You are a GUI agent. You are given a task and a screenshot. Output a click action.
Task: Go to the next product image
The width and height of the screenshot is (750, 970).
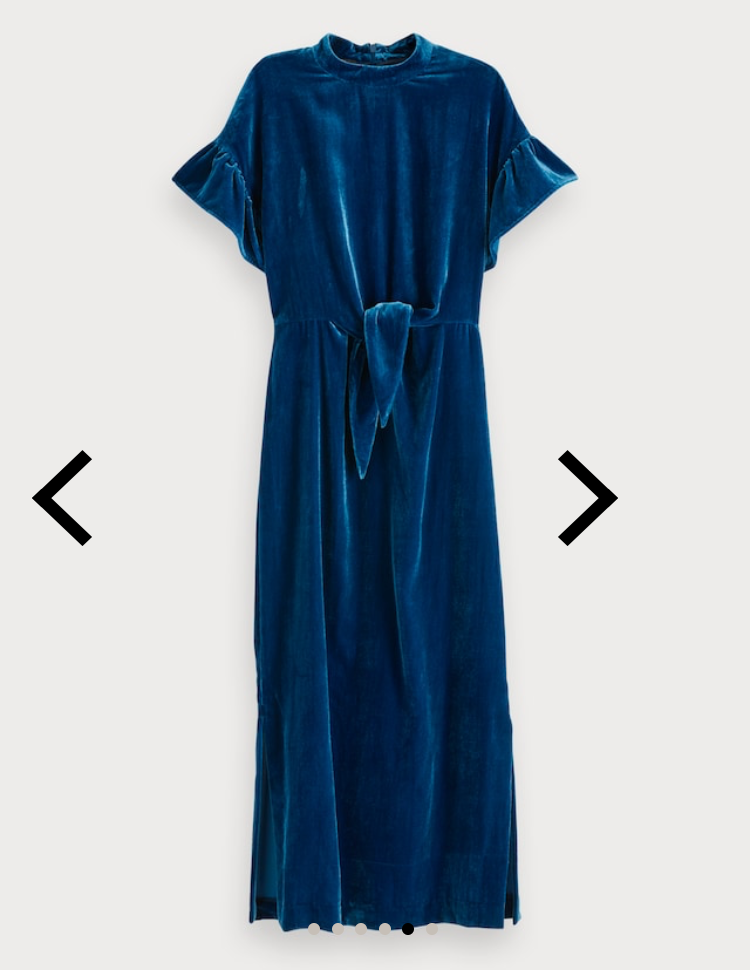coord(587,497)
